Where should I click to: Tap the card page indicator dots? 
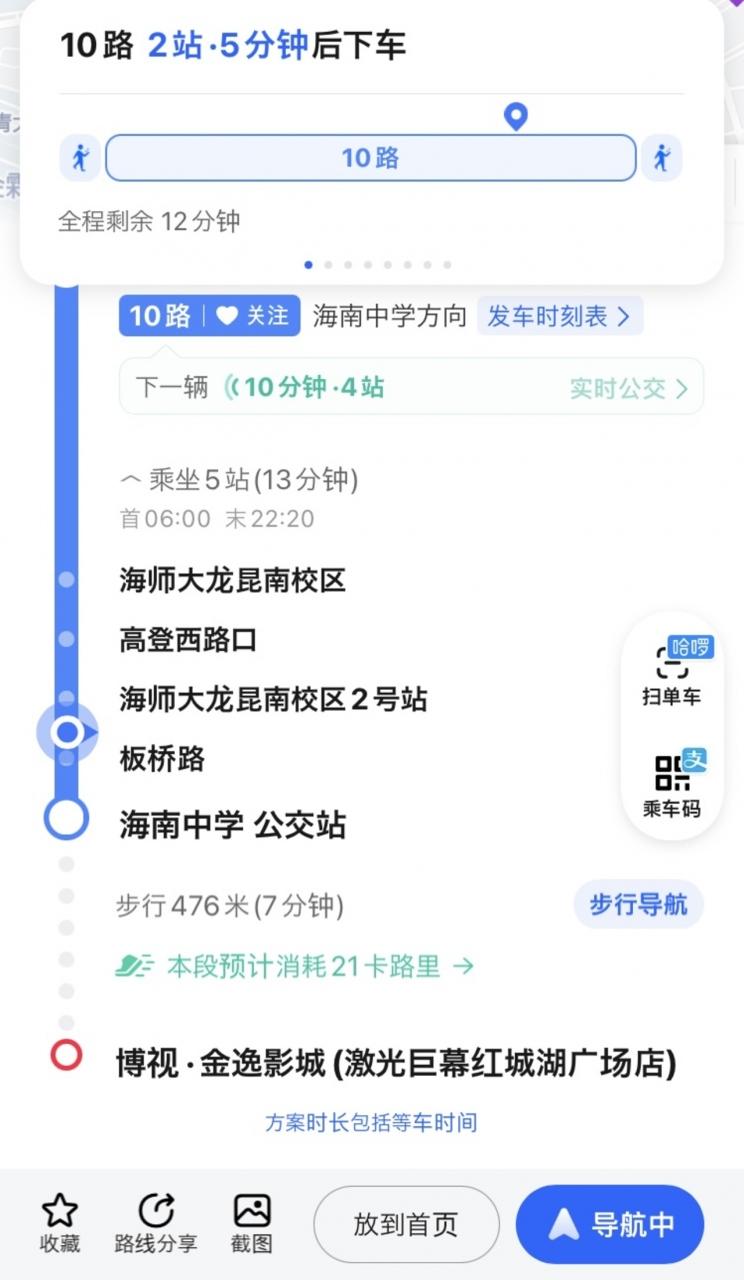pos(378,265)
